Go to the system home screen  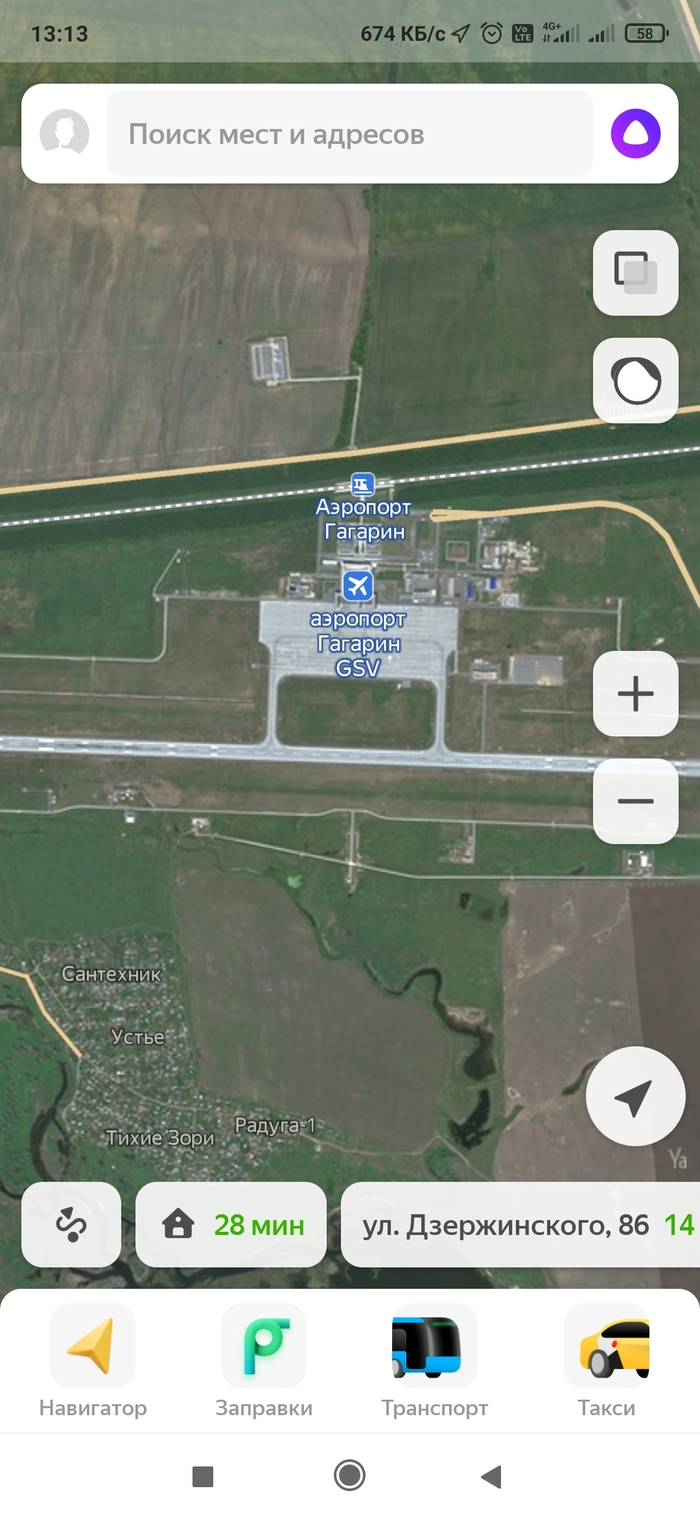click(x=349, y=1476)
